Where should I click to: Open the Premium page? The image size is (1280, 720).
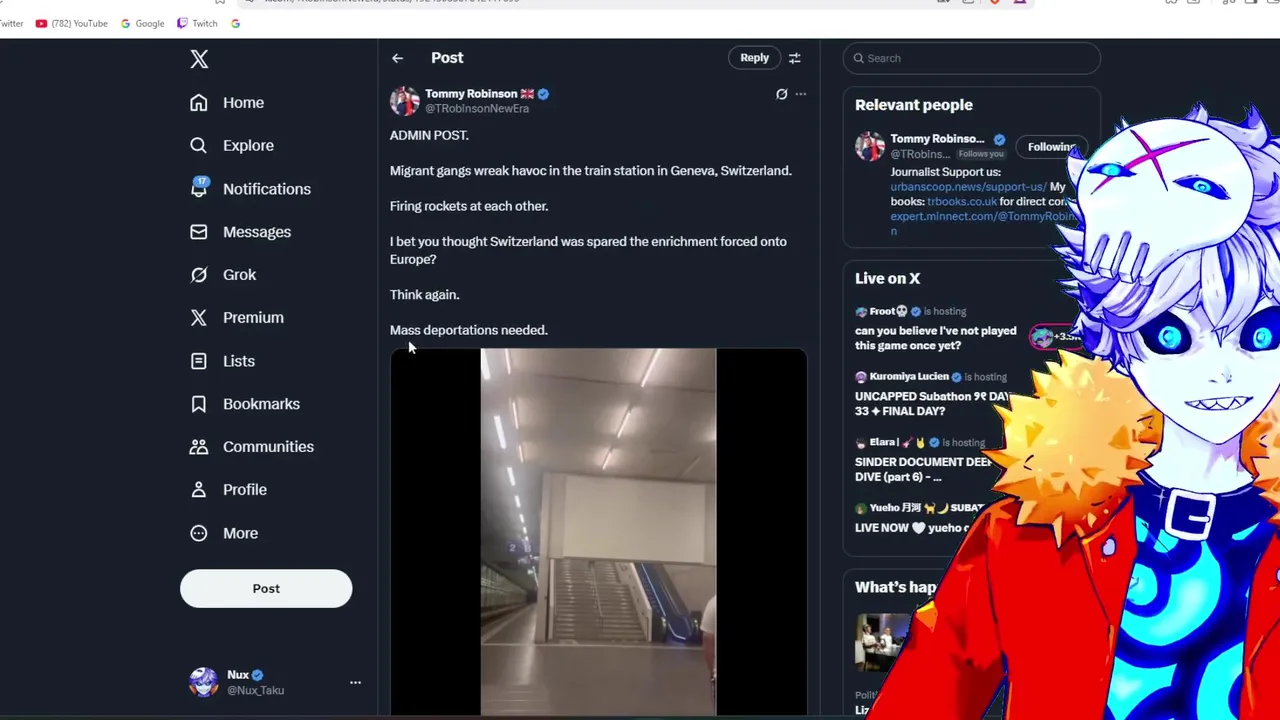coord(252,318)
